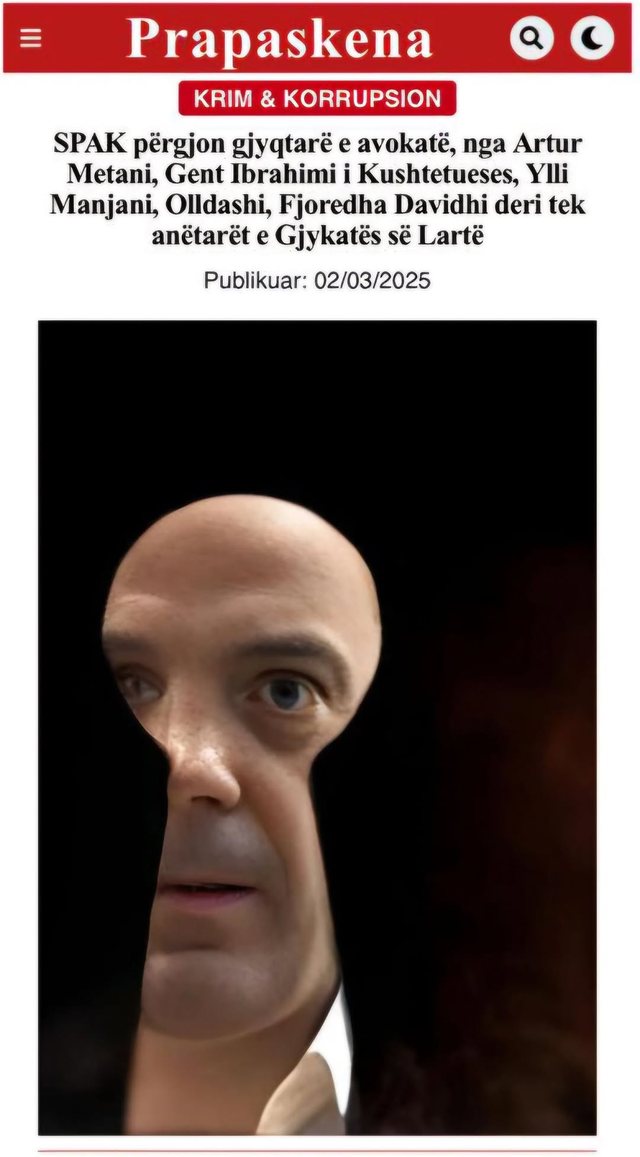Open the Krim & Korrupsion category
640x1157 pixels.
pos(317,99)
